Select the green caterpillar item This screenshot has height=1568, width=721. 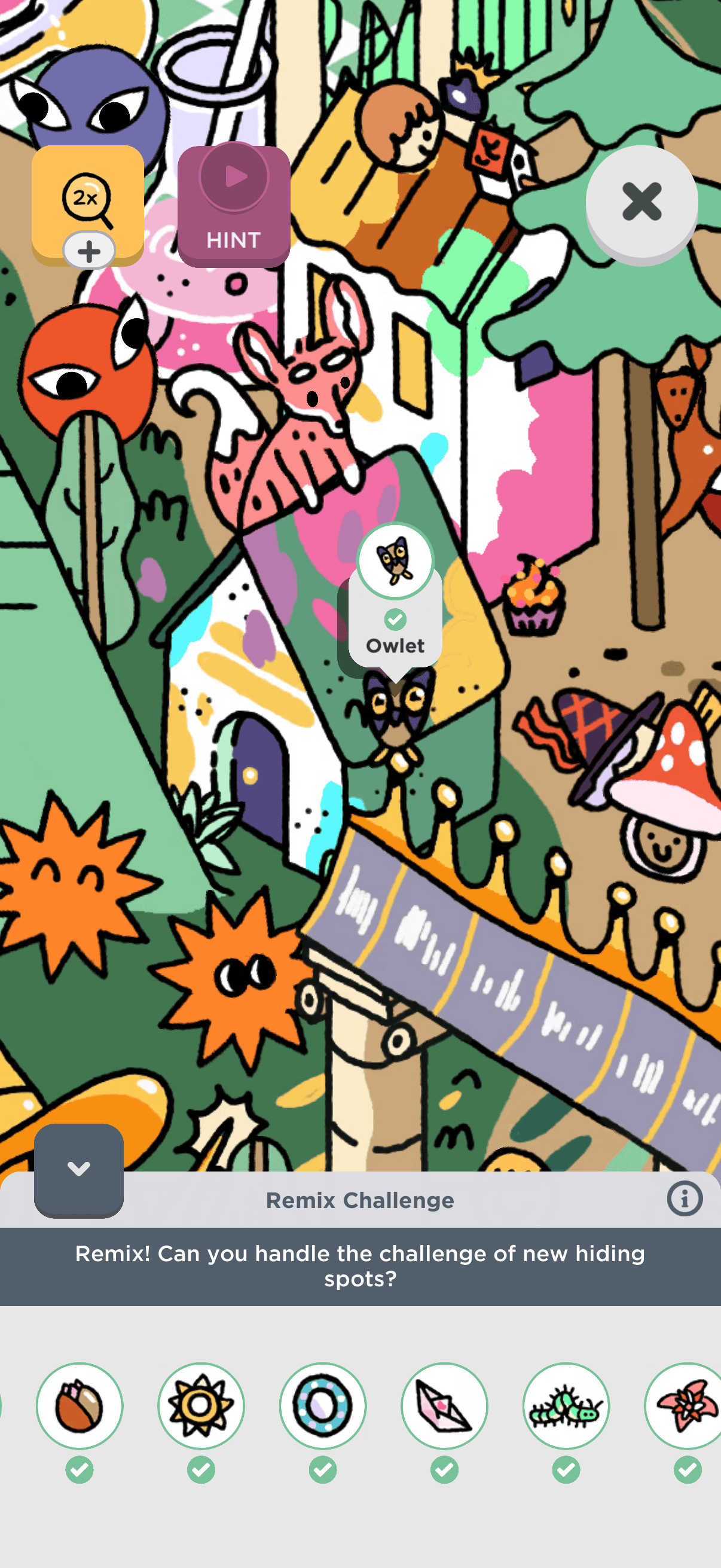click(566, 1405)
